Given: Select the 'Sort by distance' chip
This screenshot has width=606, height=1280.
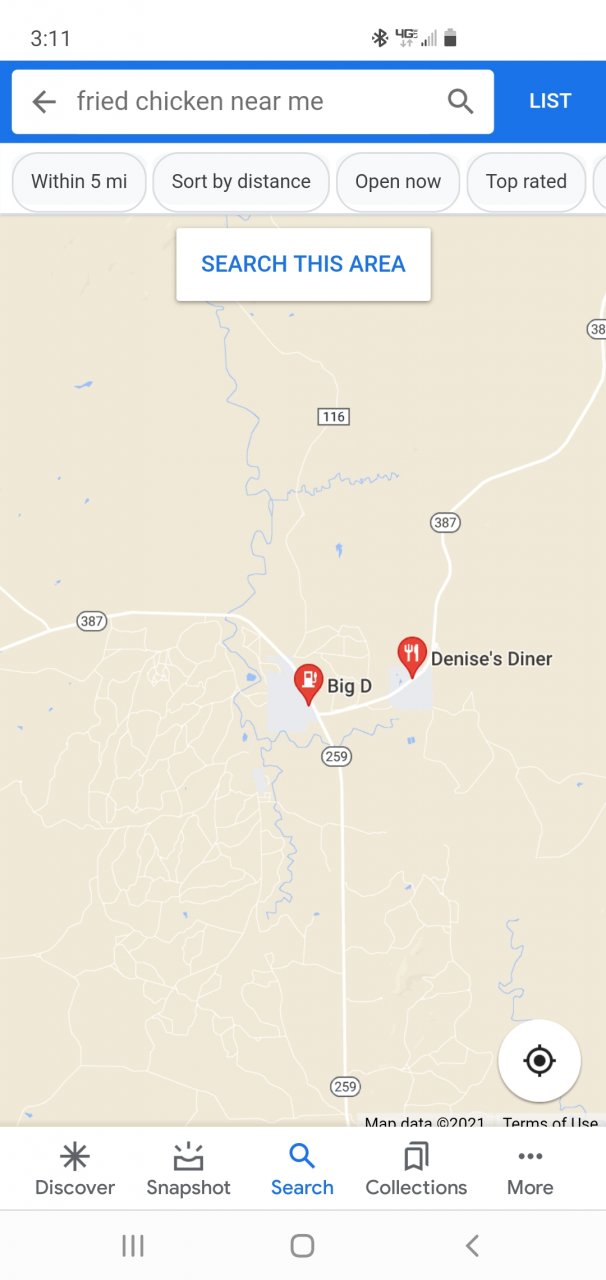Looking at the screenshot, I should tap(241, 182).
